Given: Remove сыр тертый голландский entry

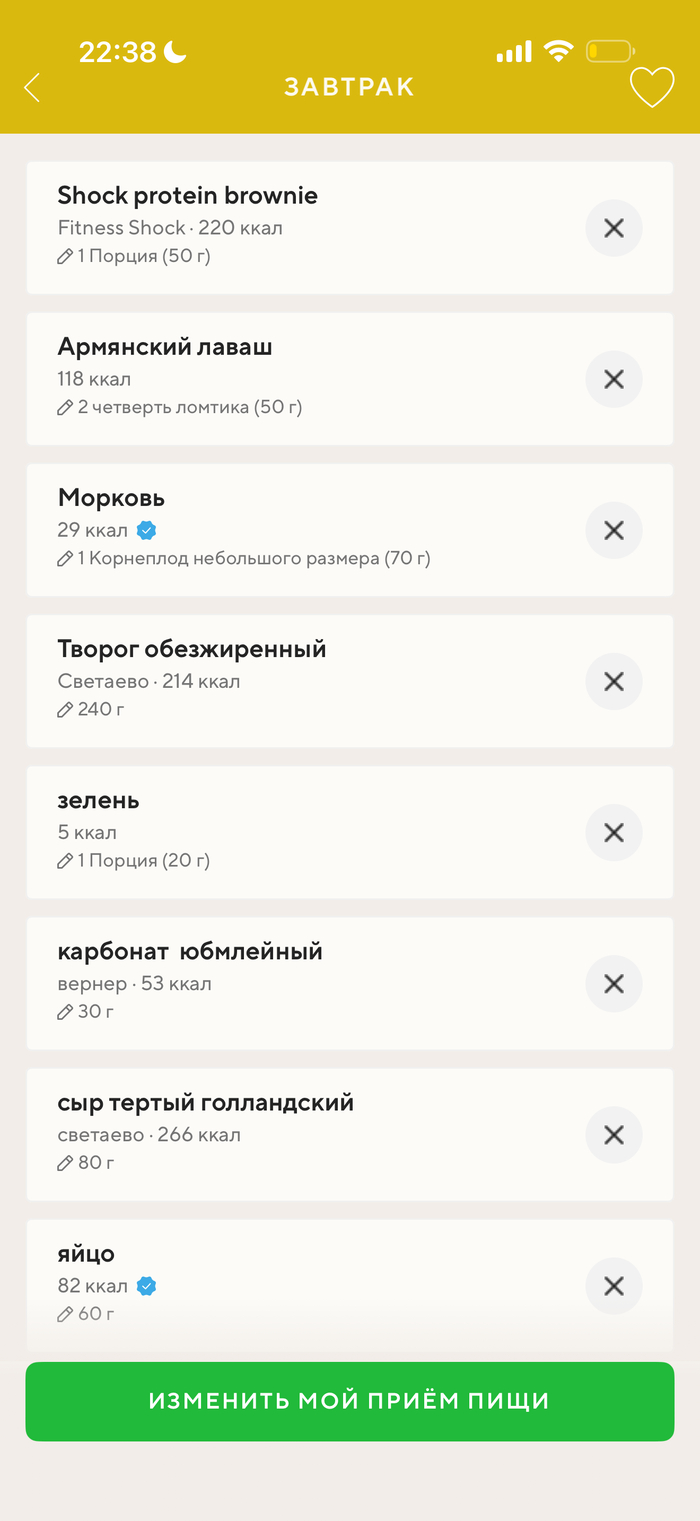Looking at the screenshot, I should [613, 1134].
